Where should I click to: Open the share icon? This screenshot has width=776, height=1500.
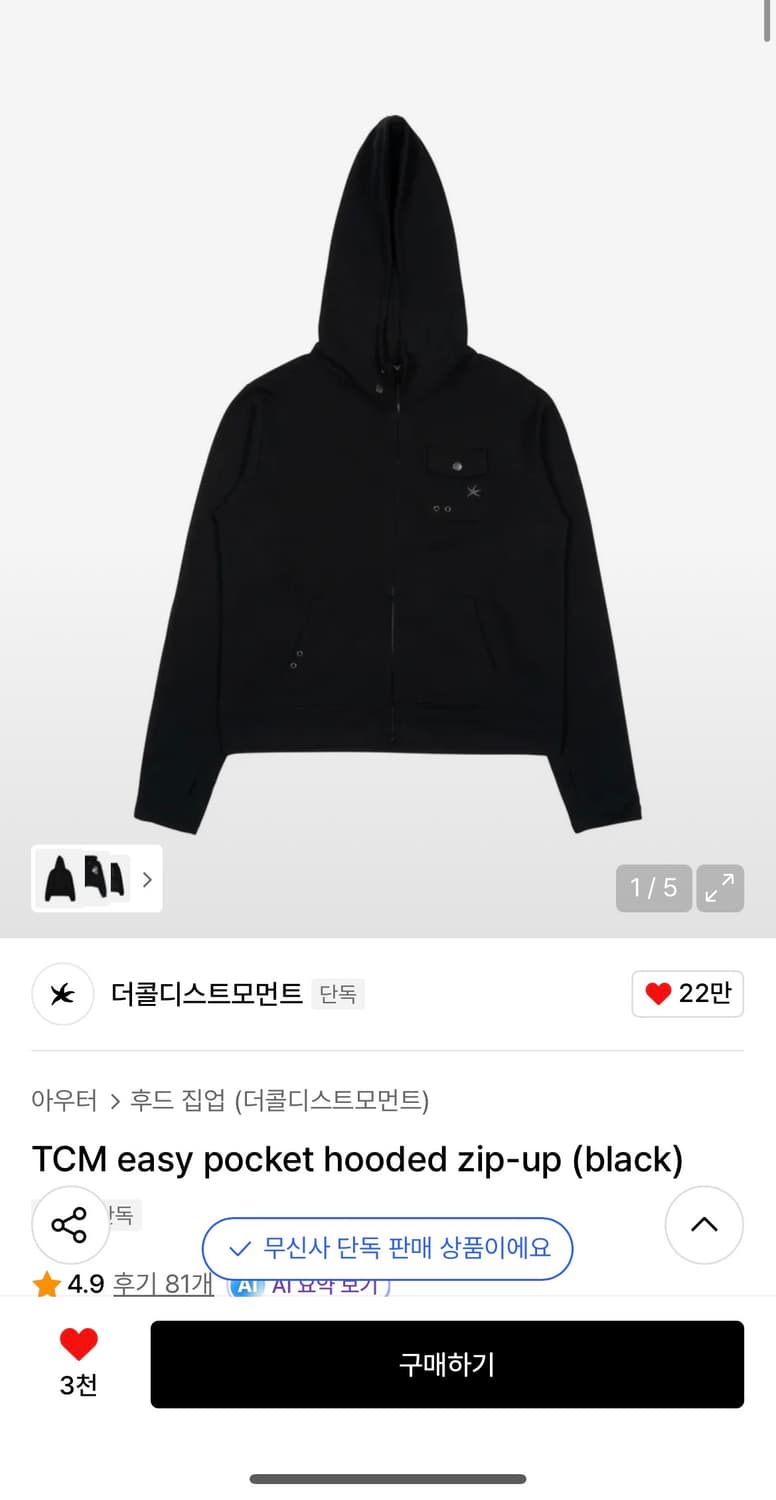[70, 1224]
